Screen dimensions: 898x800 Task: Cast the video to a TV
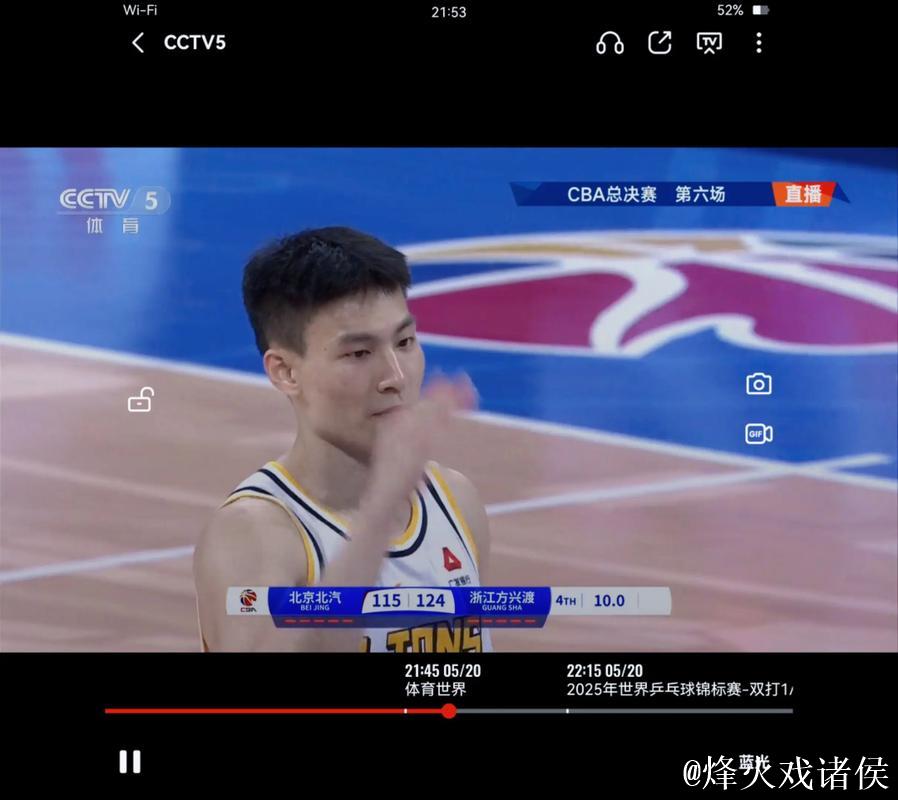point(709,43)
